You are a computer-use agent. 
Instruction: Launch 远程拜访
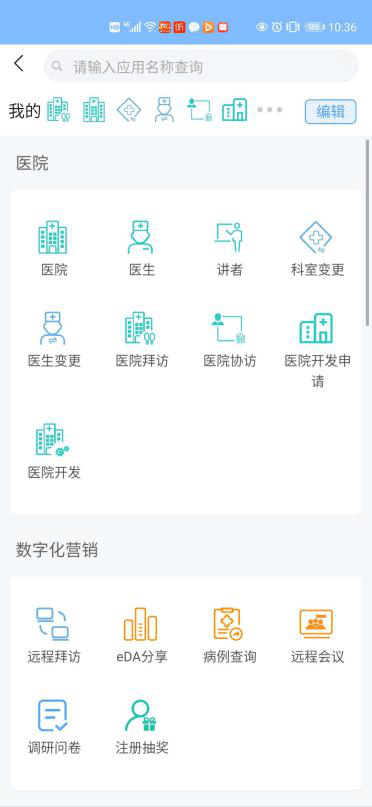tap(54, 636)
